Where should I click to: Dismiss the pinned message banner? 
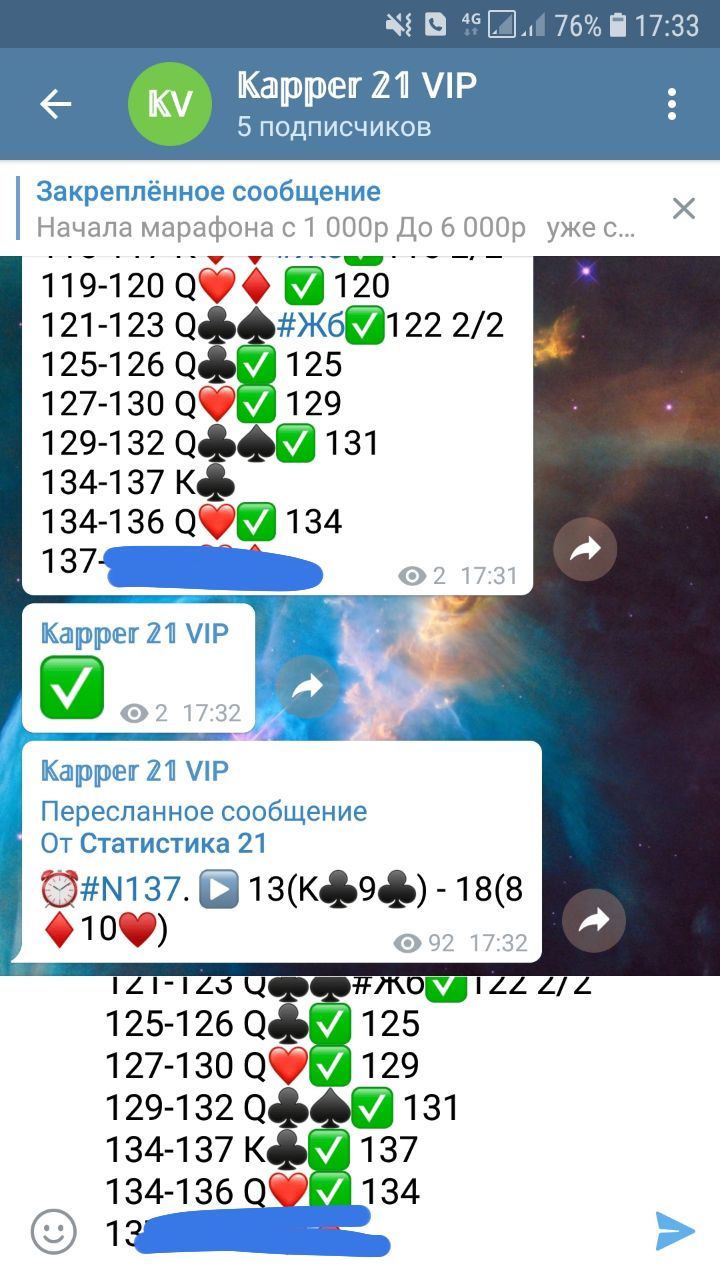(683, 208)
